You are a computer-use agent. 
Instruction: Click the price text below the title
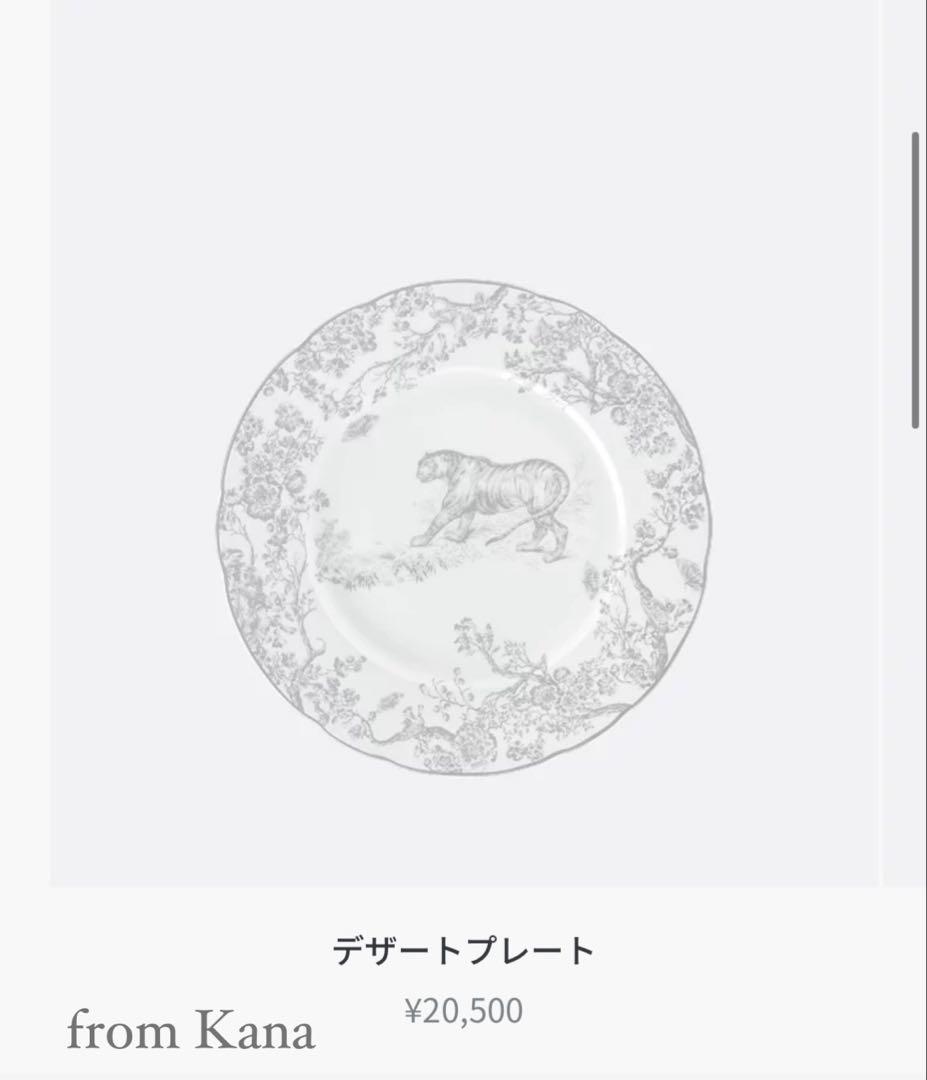click(x=463, y=1011)
